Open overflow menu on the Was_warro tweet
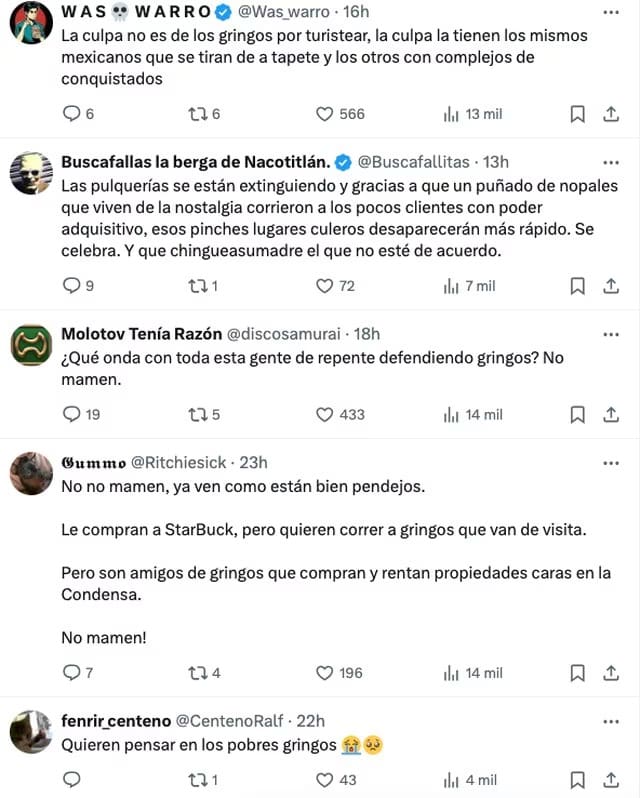640x798 pixels. pos(611,11)
